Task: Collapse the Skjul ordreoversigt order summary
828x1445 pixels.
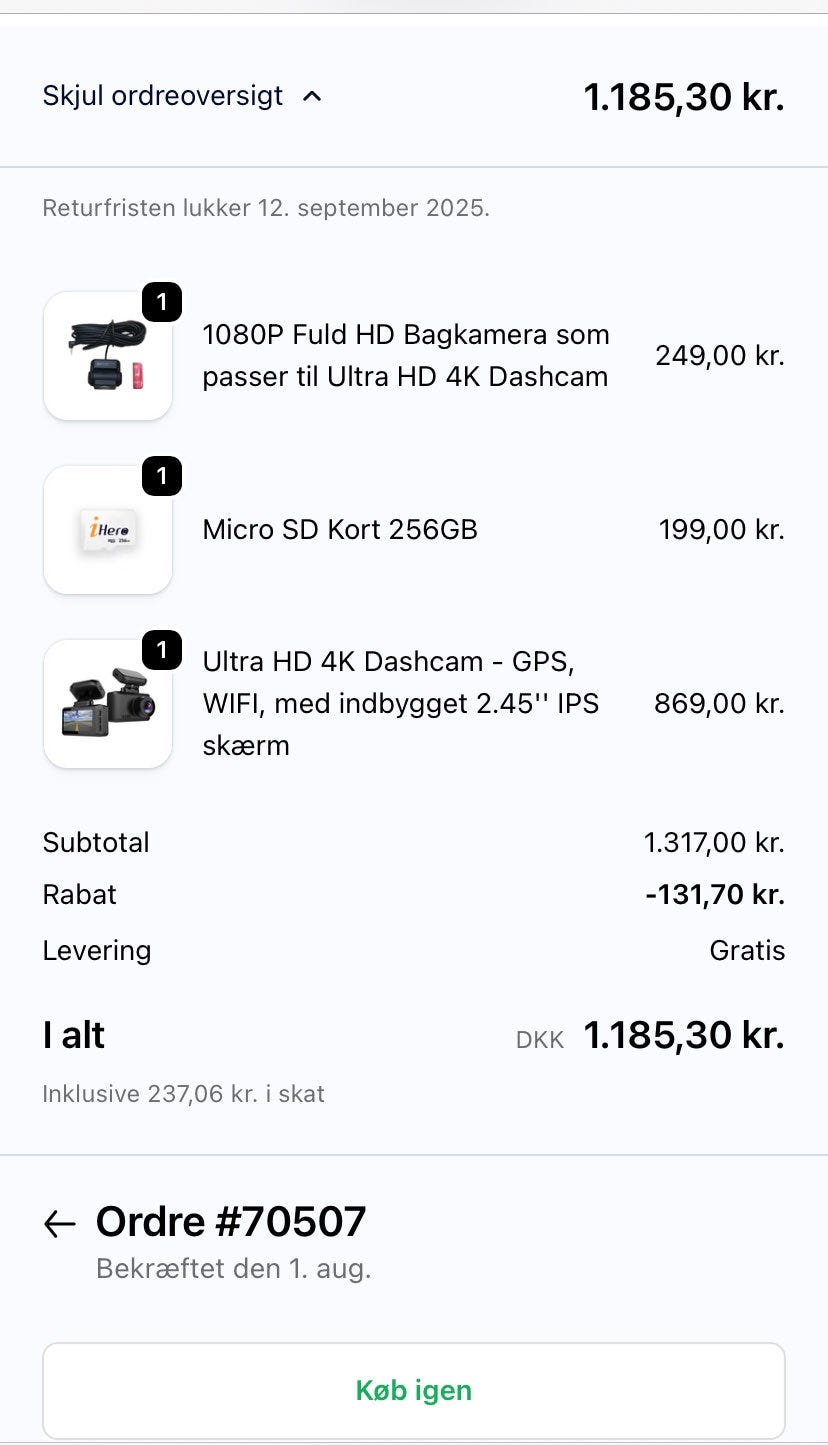Action: tap(182, 96)
